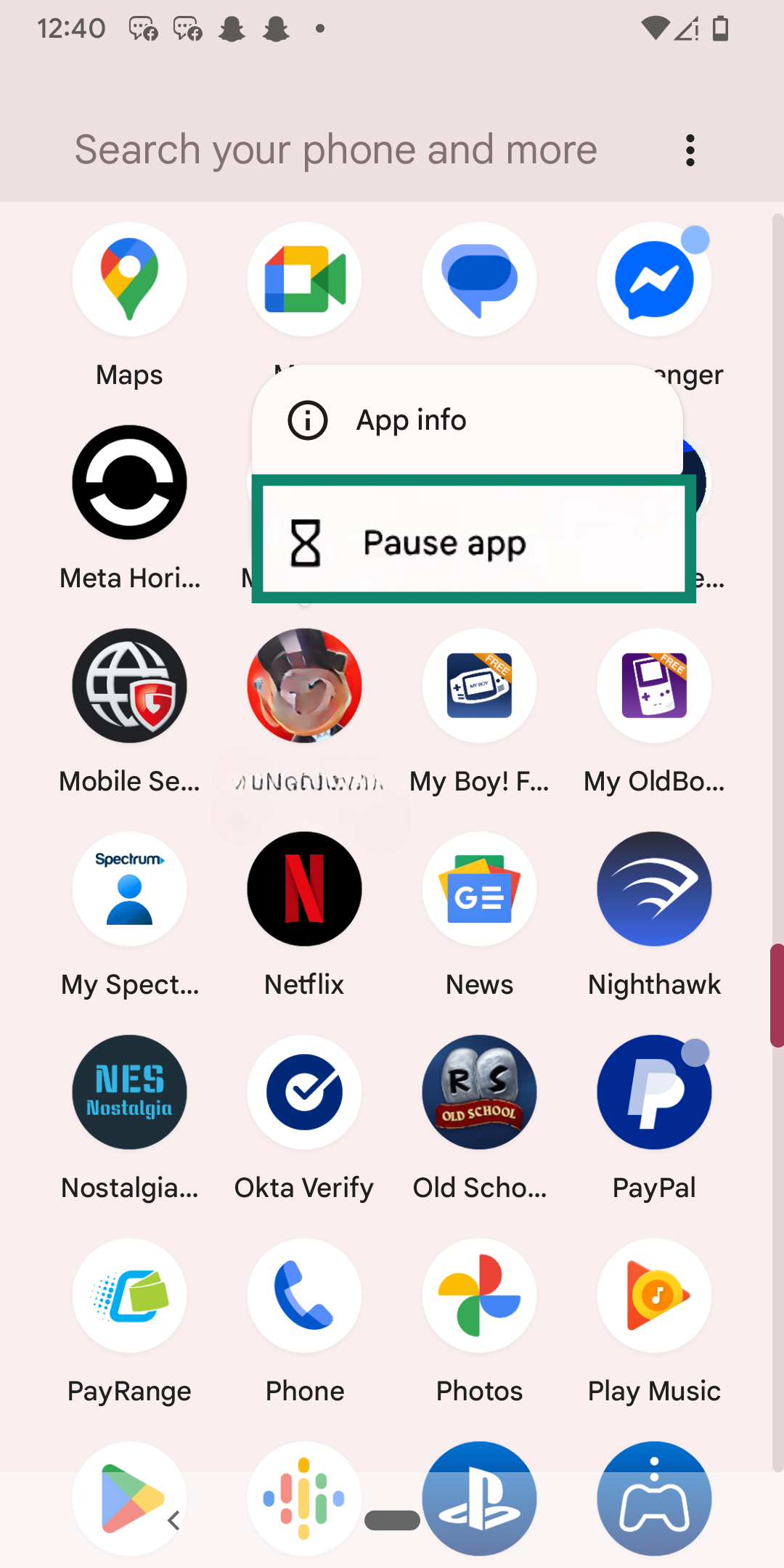784x1568 pixels.
Task: Tap the Search your phone field
Action: [336, 149]
